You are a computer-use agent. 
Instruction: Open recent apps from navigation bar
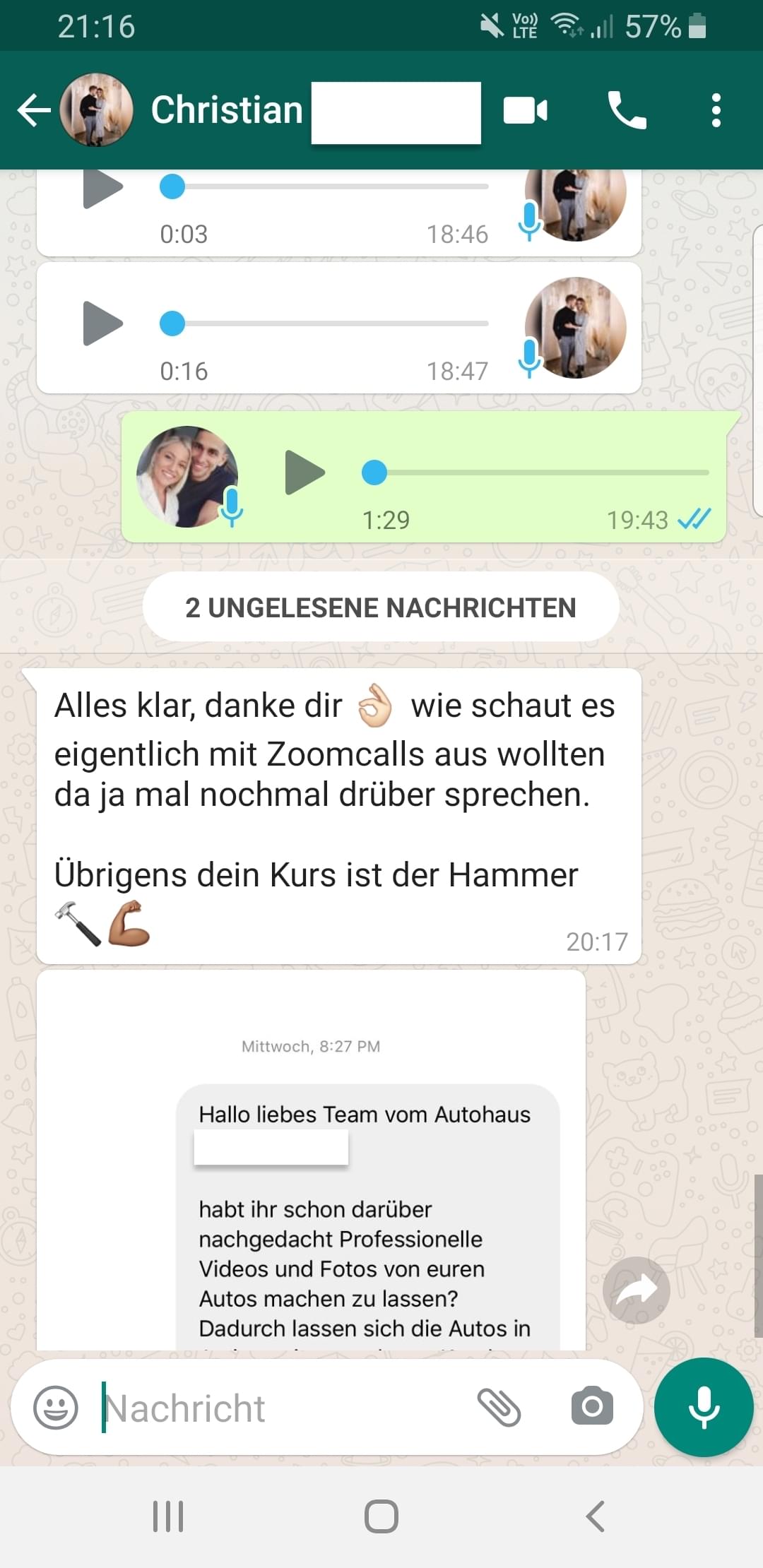(168, 1516)
